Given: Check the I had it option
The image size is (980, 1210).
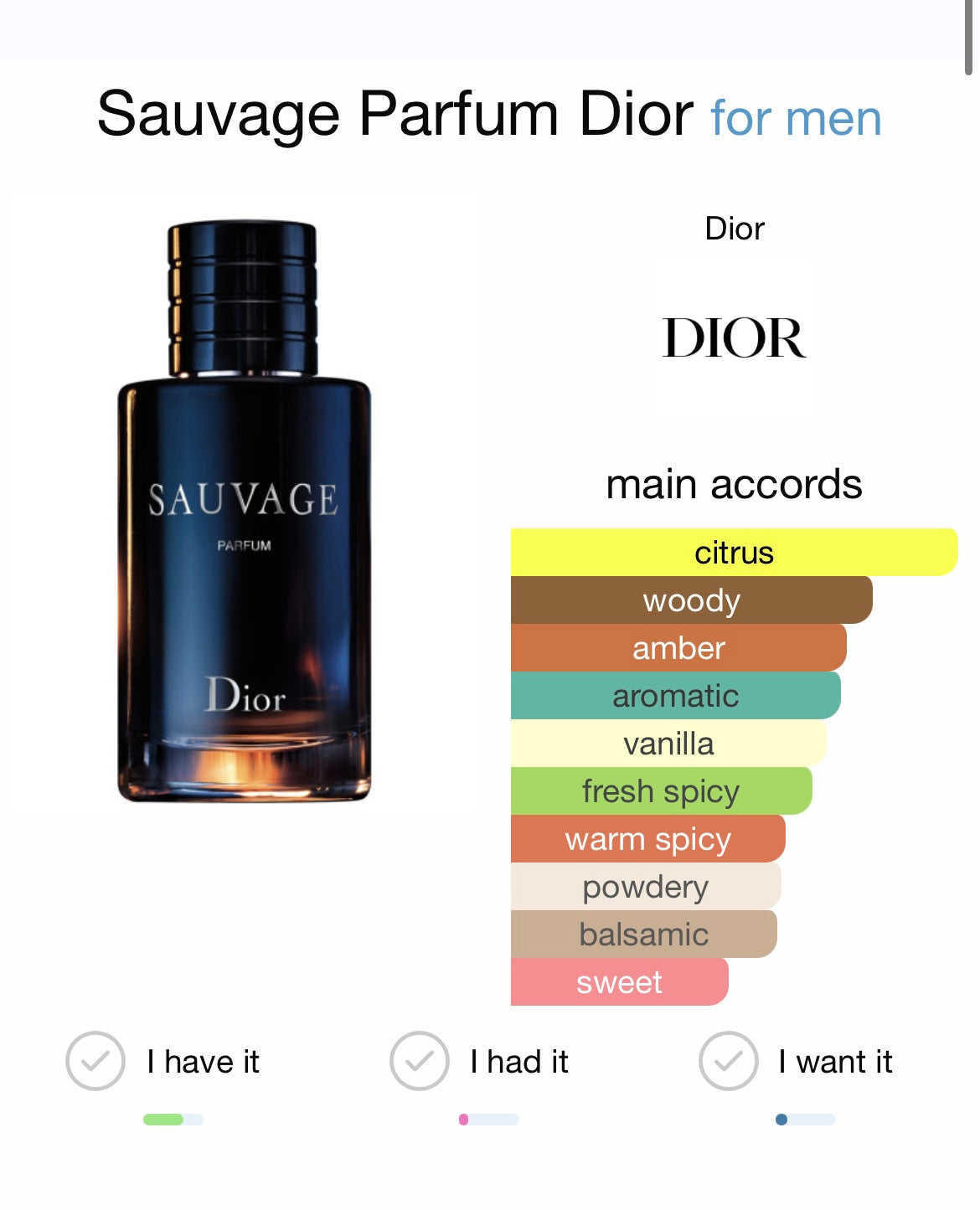Looking at the screenshot, I should (420, 1061).
